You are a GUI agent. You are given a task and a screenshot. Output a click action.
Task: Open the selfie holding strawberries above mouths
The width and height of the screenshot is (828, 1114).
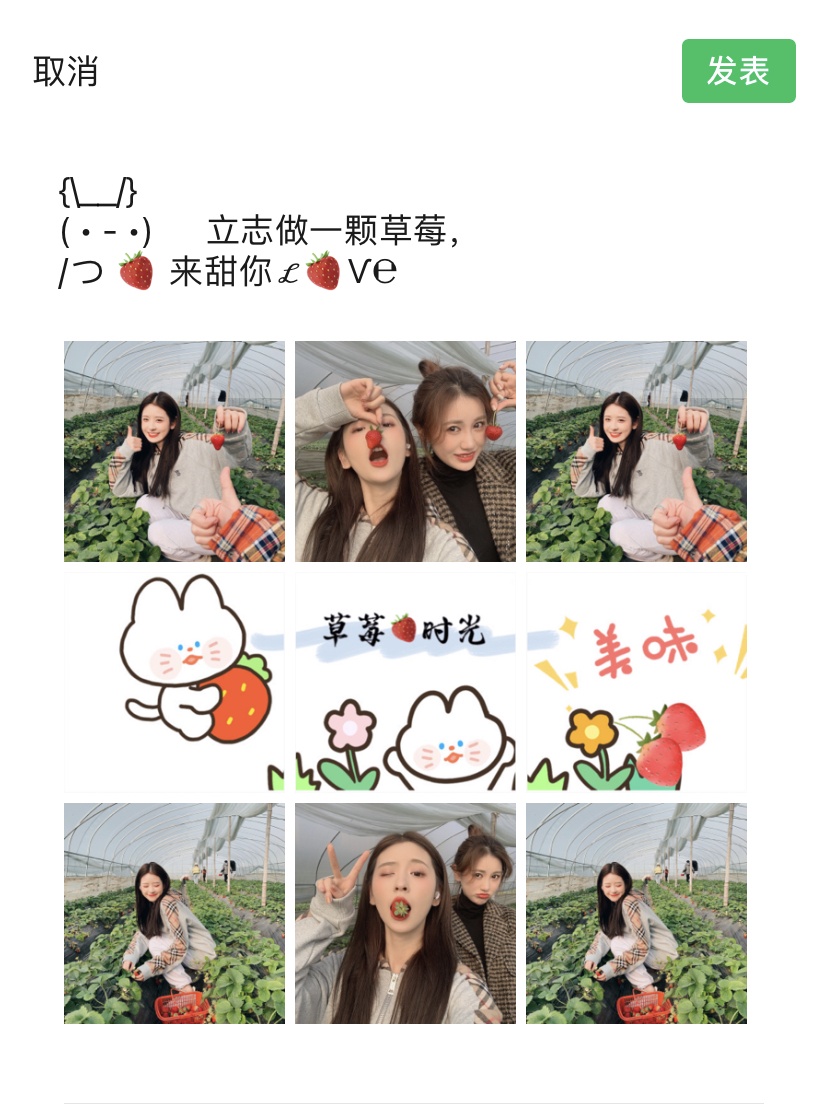point(405,451)
